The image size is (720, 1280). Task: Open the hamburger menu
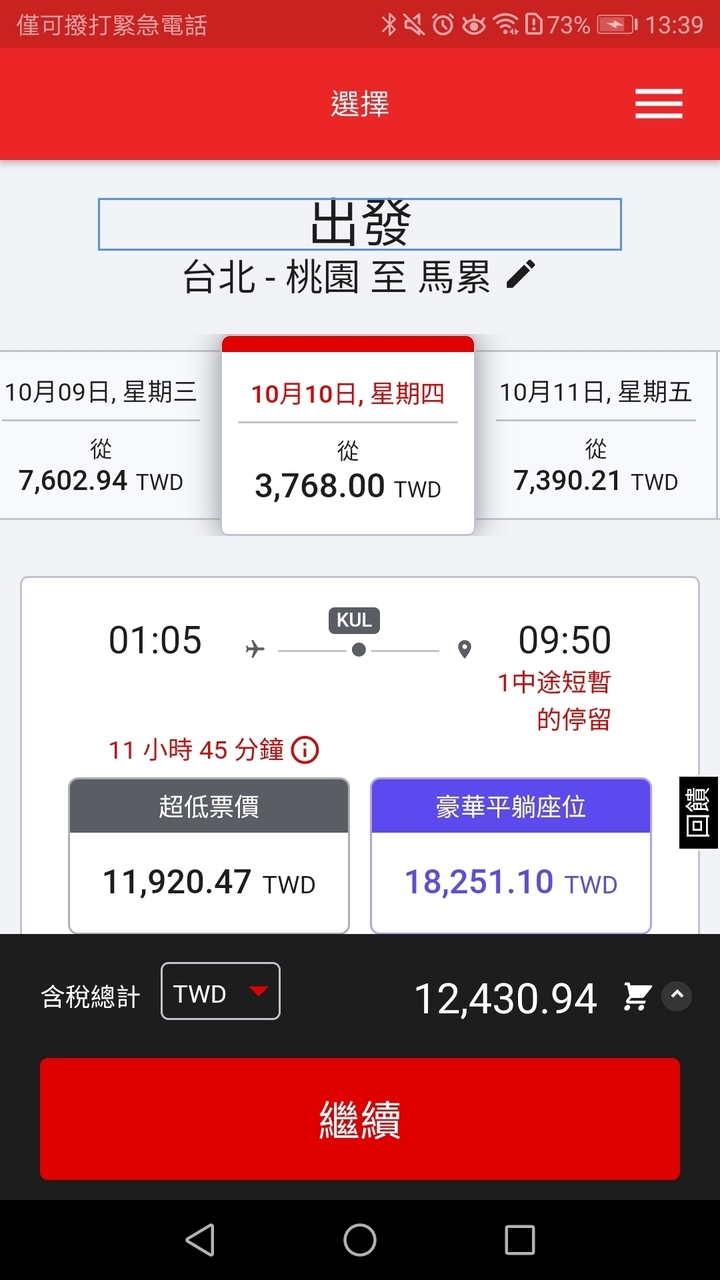[x=658, y=104]
